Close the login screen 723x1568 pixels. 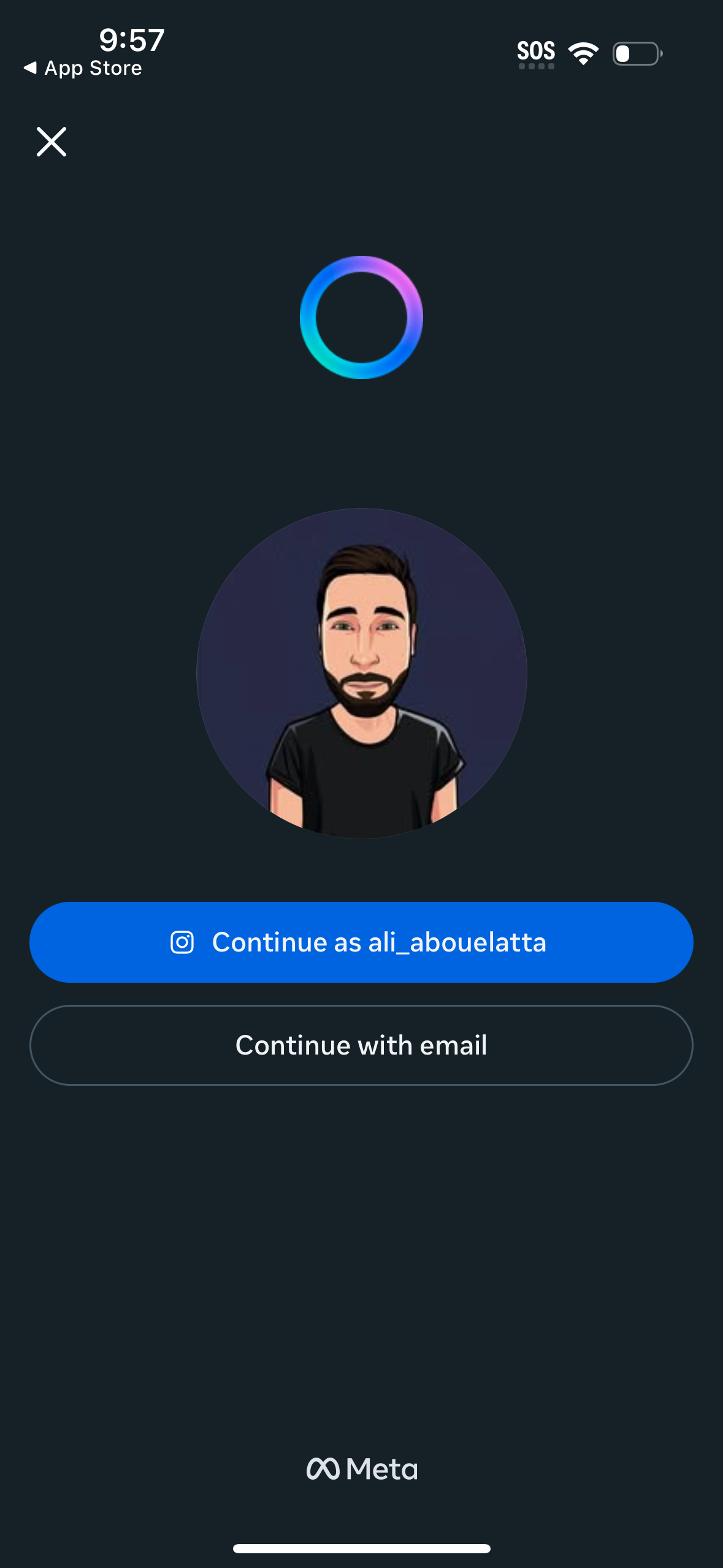click(52, 142)
